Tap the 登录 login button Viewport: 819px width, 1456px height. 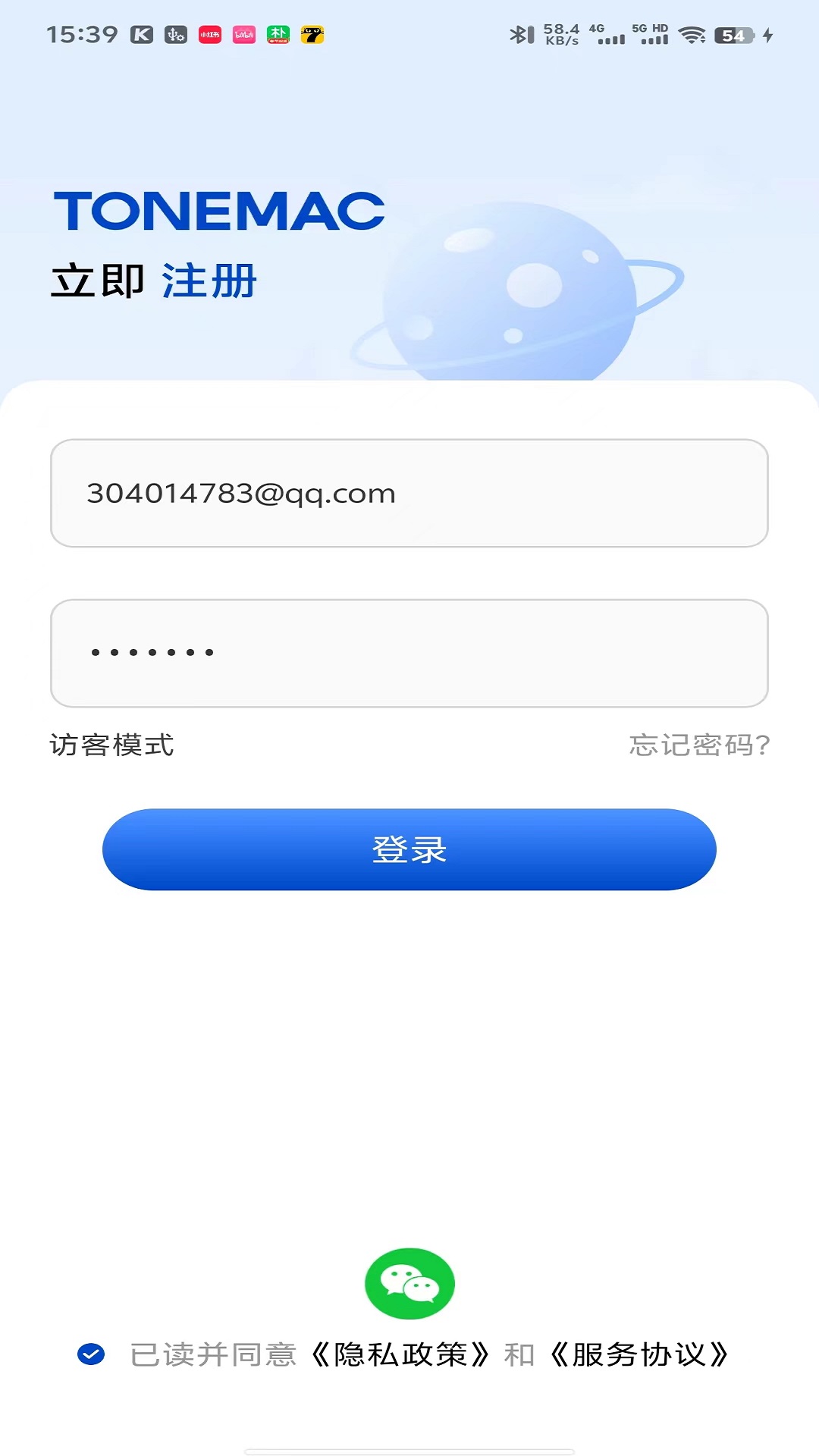(409, 849)
